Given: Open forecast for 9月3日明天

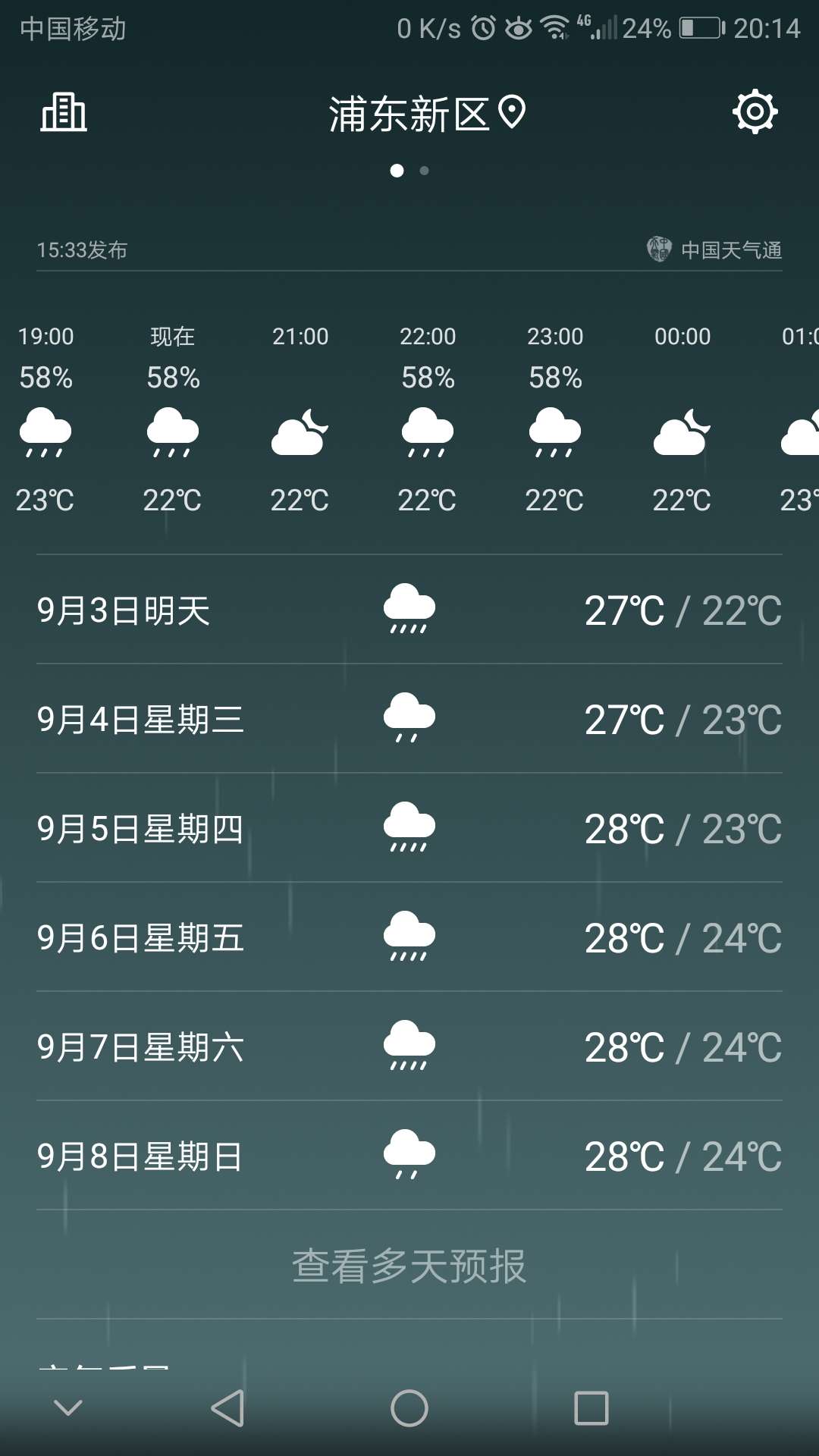Looking at the screenshot, I should (x=409, y=610).
